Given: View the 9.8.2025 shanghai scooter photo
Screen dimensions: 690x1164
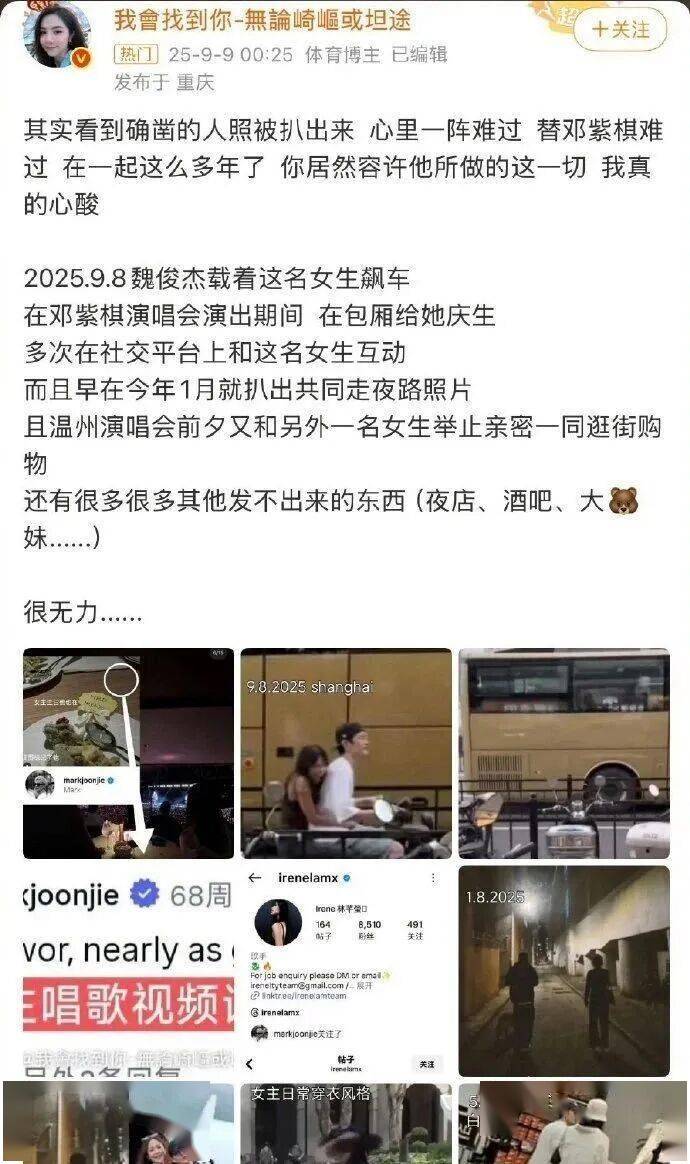Looking at the screenshot, I should (x=346, y=753).
